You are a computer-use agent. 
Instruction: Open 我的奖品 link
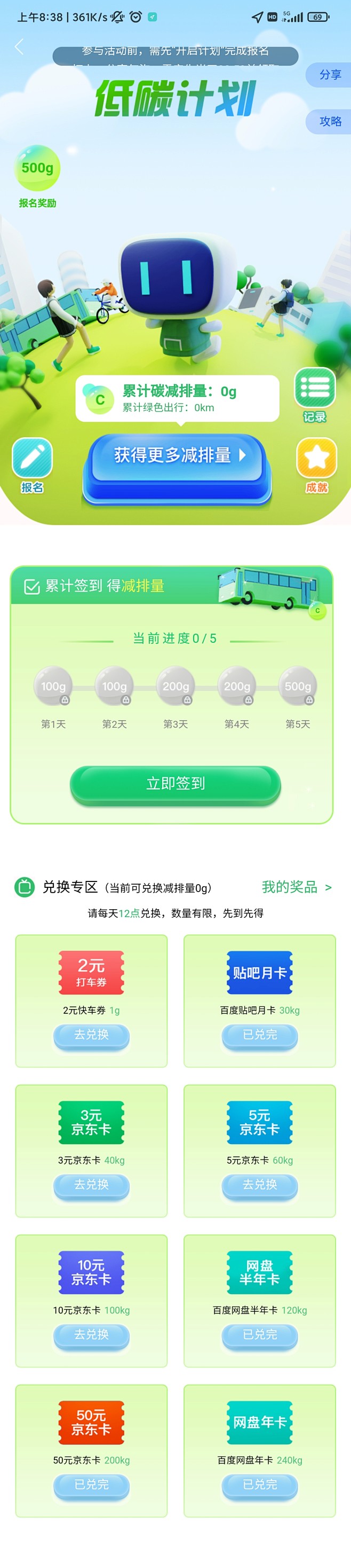296,886
